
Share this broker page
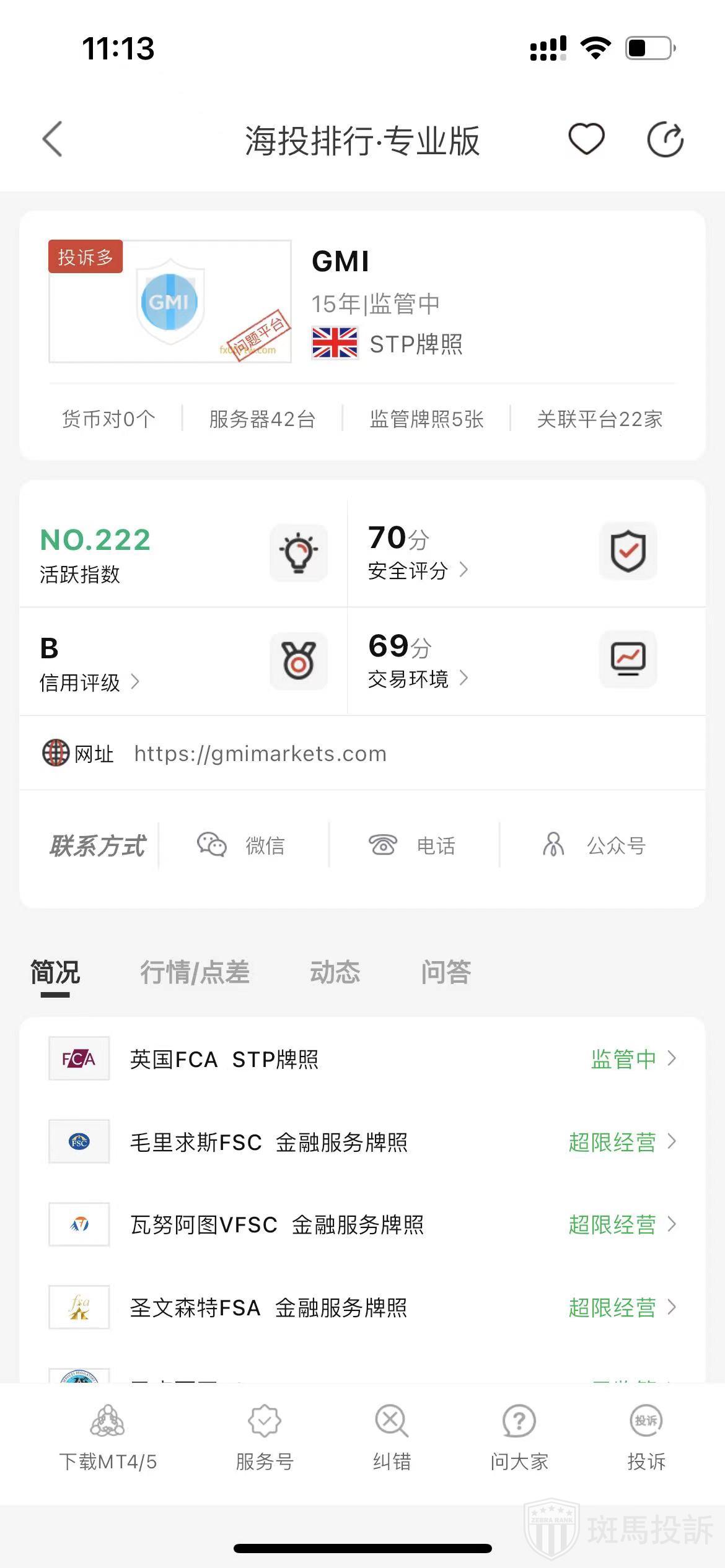click(665, 139)
